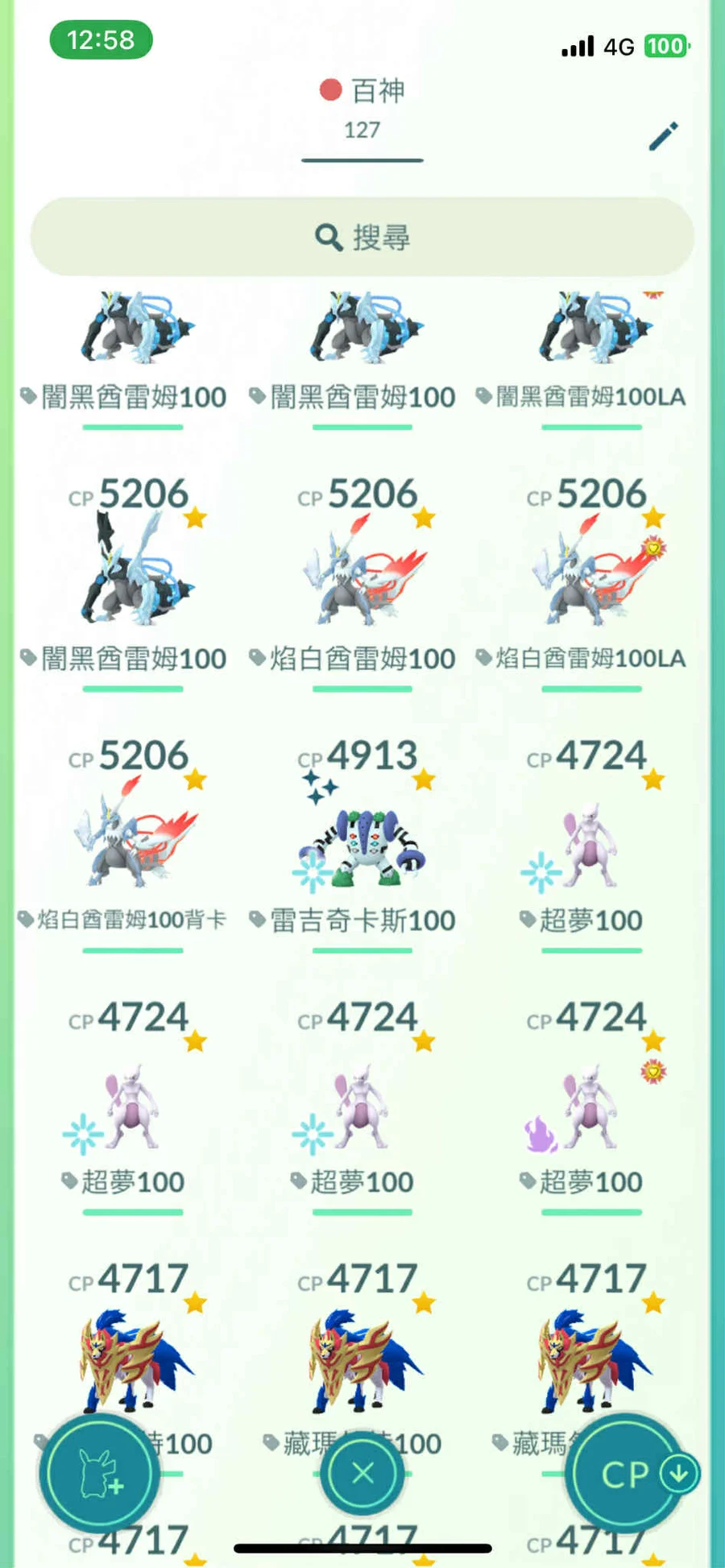Tap the pencil icon to edit the tag name

click(x=664, y=136)
